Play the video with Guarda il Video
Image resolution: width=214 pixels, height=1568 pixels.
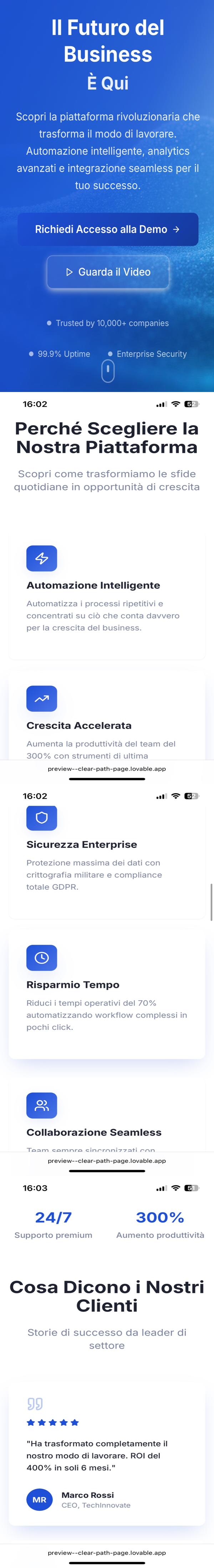click(108, 272)
